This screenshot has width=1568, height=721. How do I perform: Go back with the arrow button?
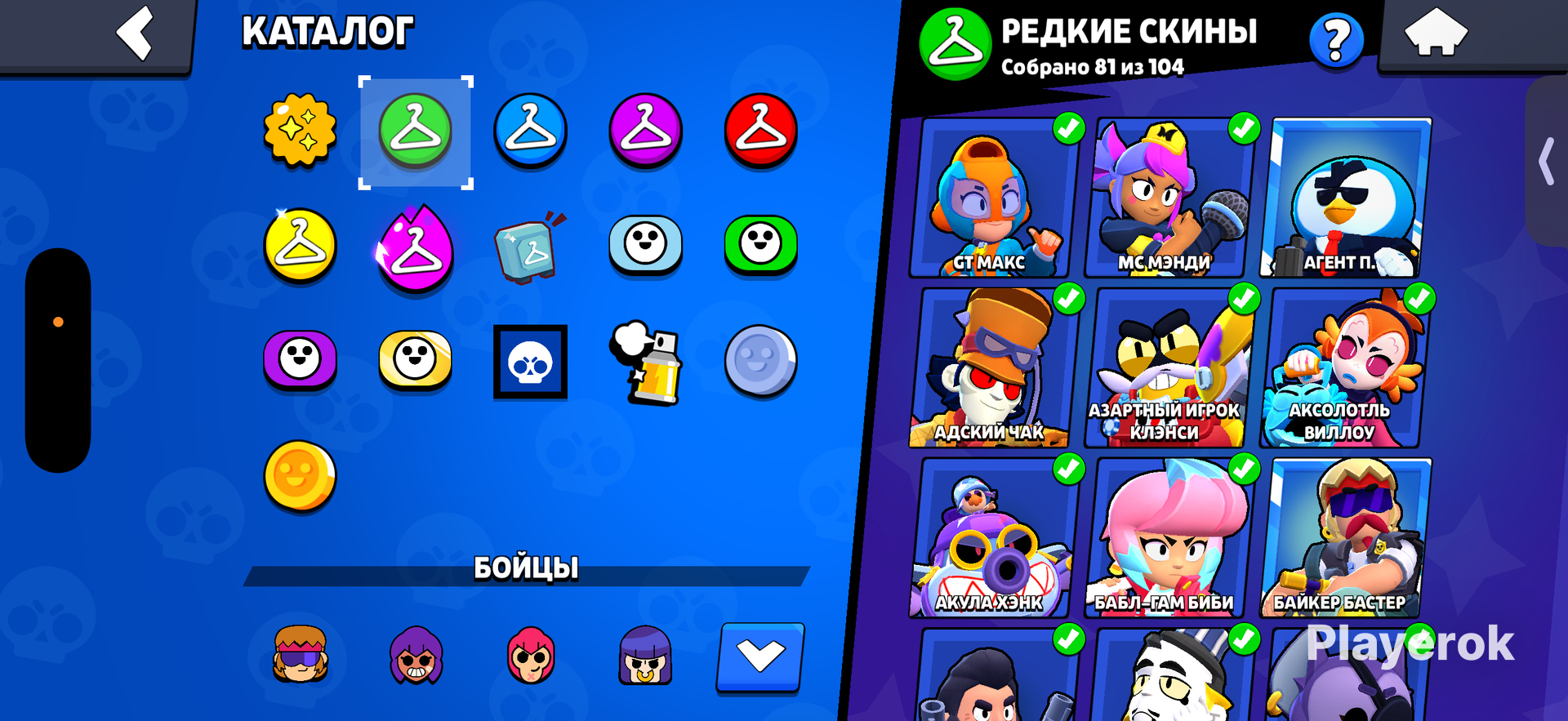(136, 34)
